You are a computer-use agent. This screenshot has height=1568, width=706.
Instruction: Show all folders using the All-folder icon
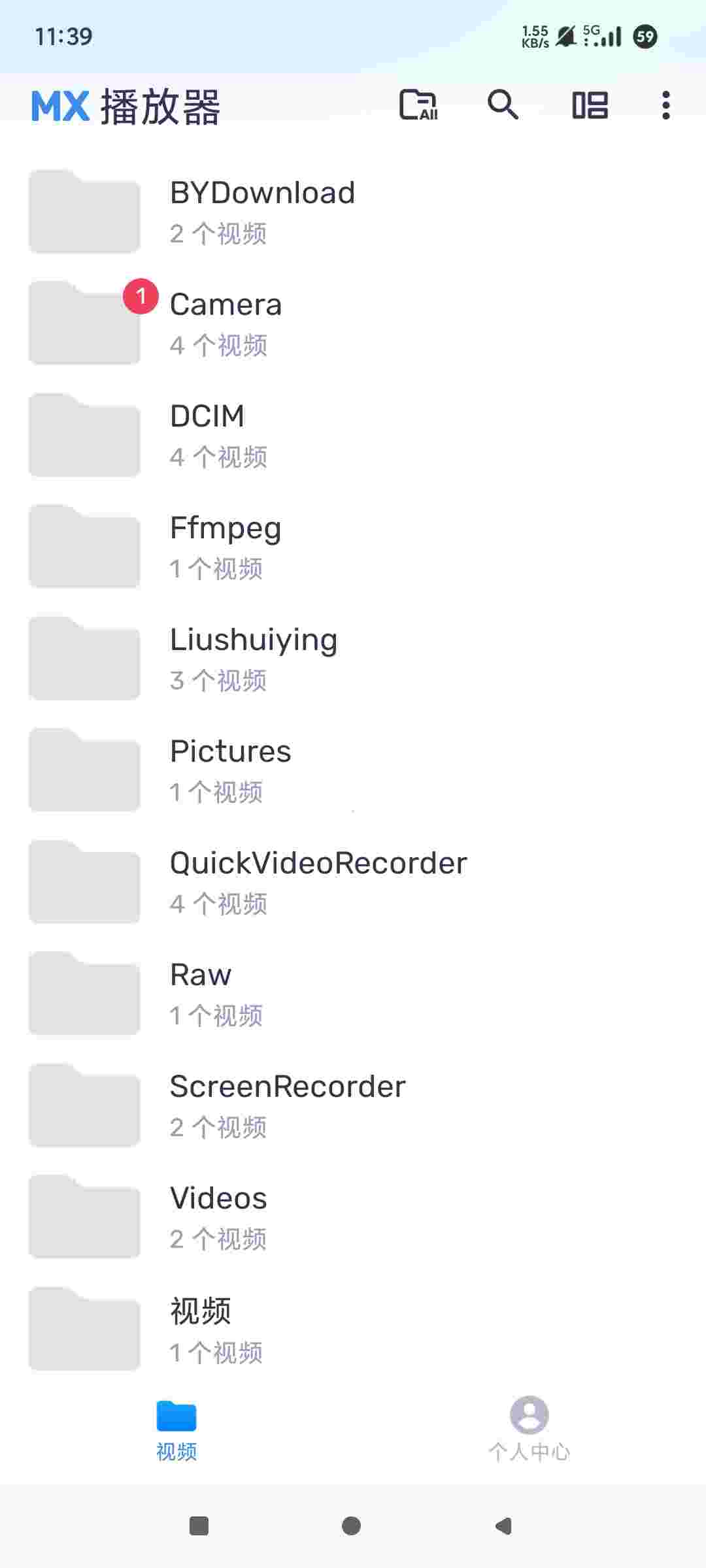[x=418, y=105]
